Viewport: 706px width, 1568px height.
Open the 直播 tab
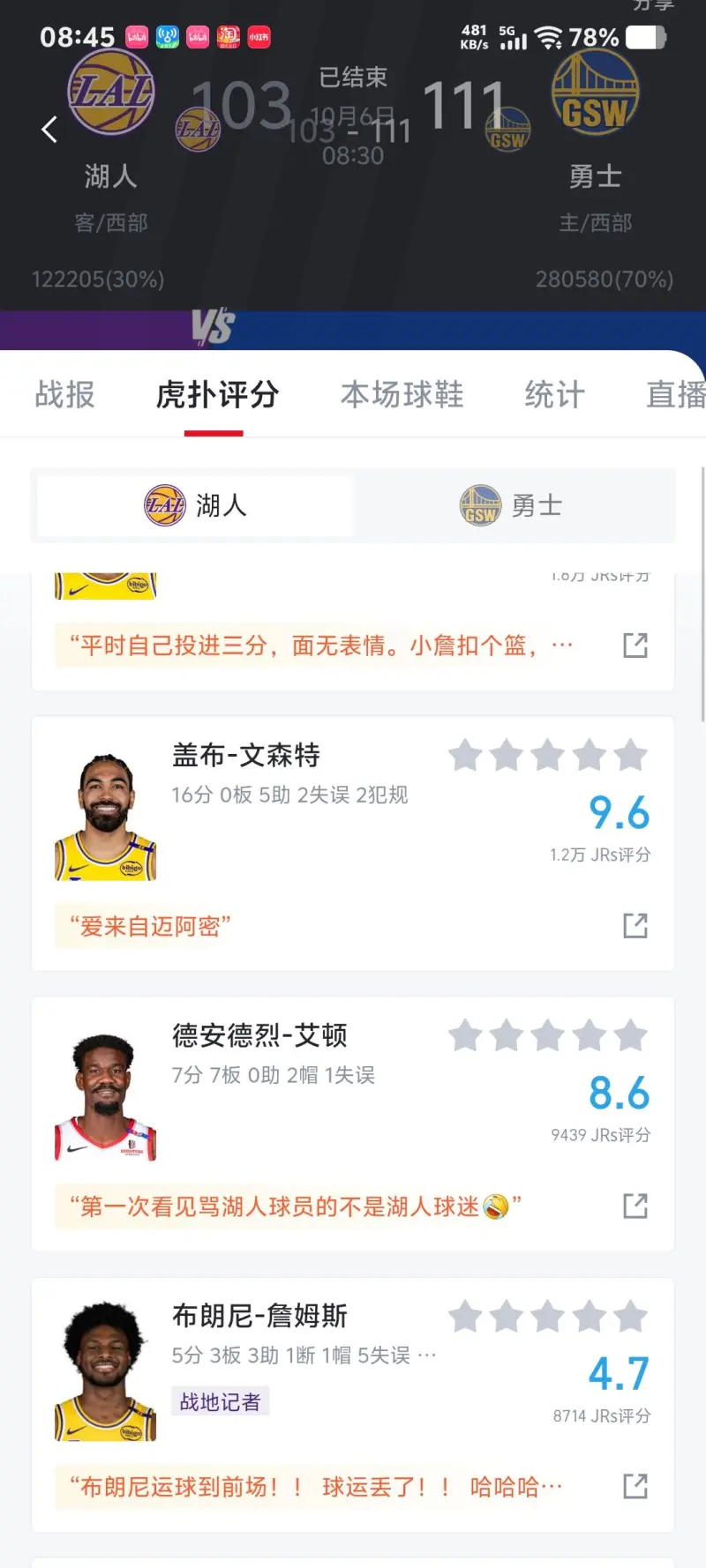[x=675, y=394]
